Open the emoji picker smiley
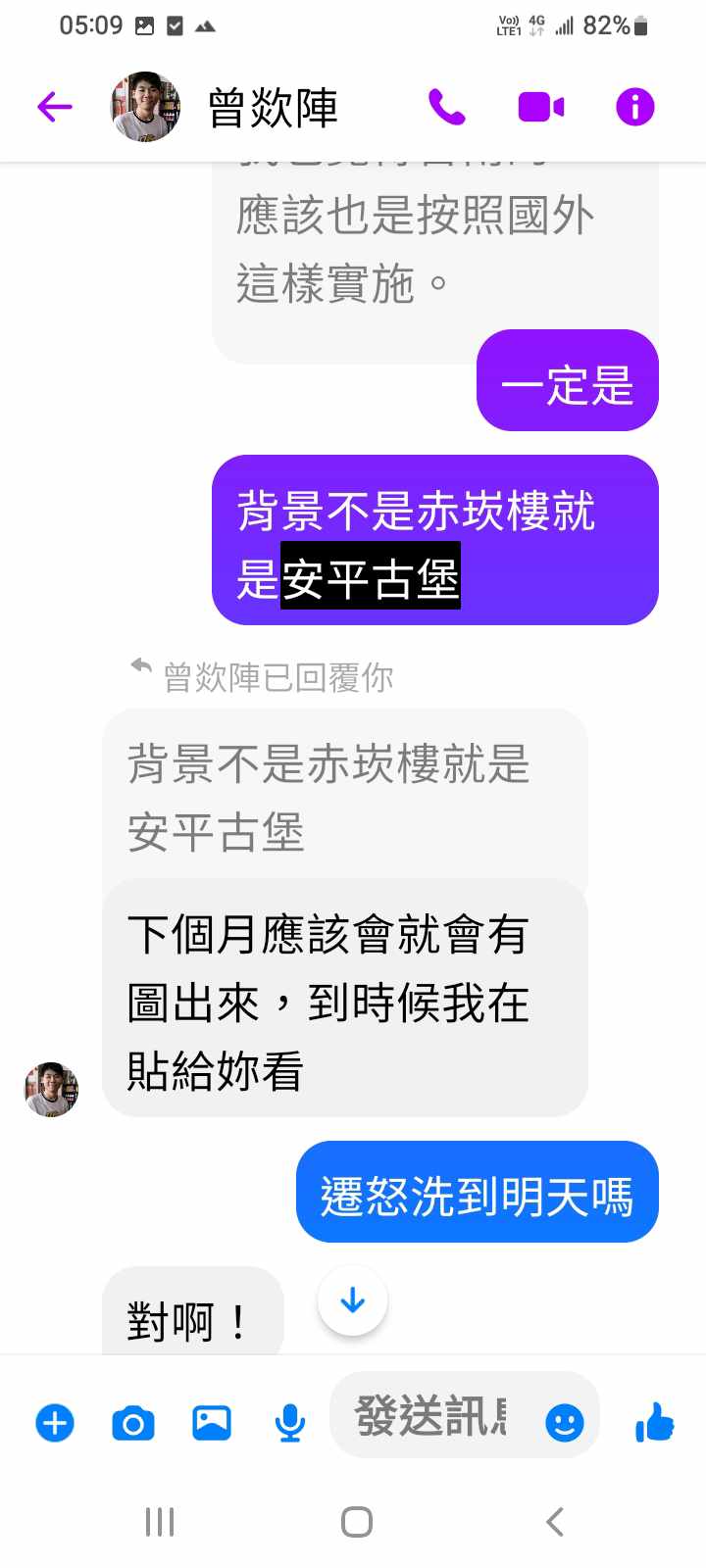706x1568 pixels. tap(564, 1422)
